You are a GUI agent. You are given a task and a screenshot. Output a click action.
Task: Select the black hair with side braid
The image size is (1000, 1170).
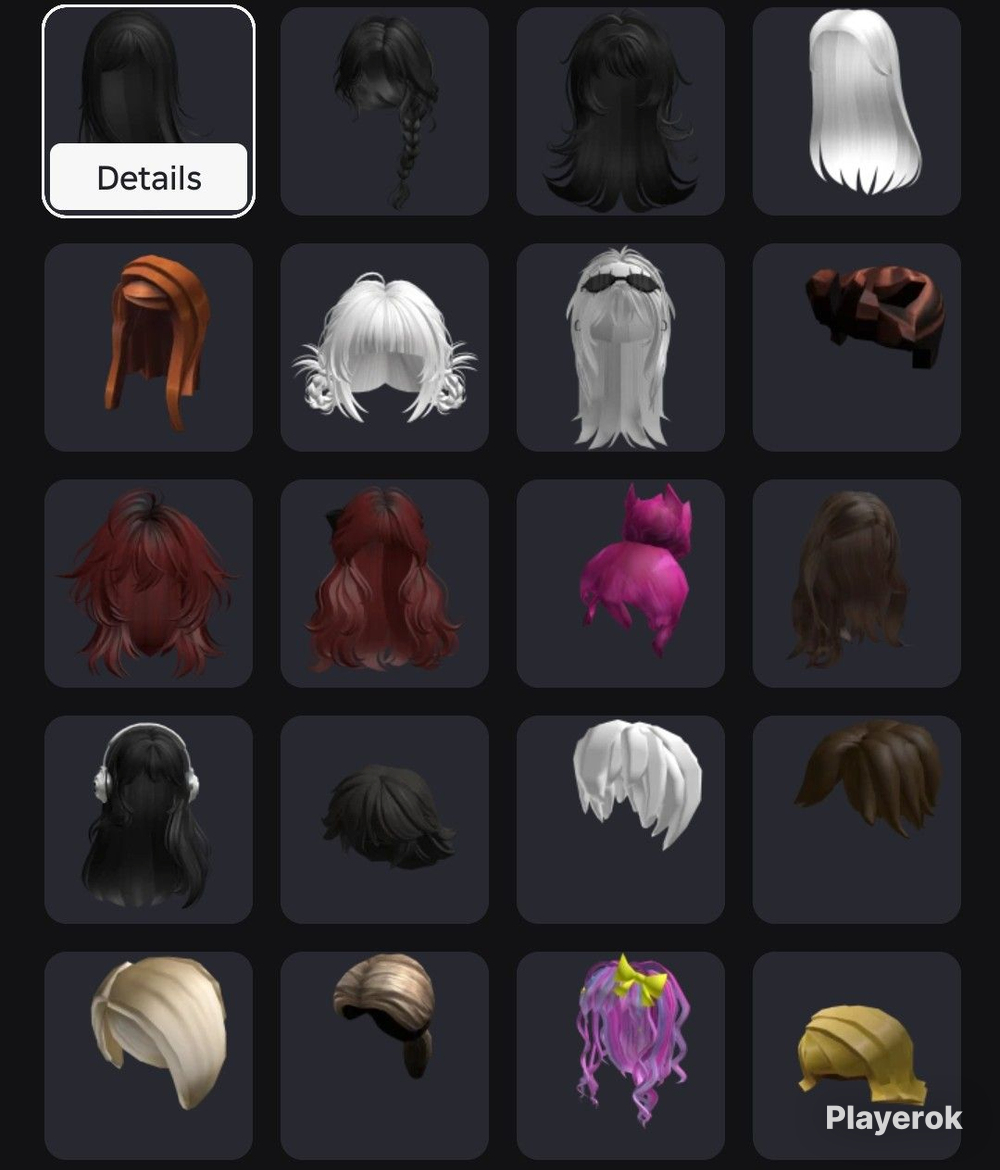[384, 111]
